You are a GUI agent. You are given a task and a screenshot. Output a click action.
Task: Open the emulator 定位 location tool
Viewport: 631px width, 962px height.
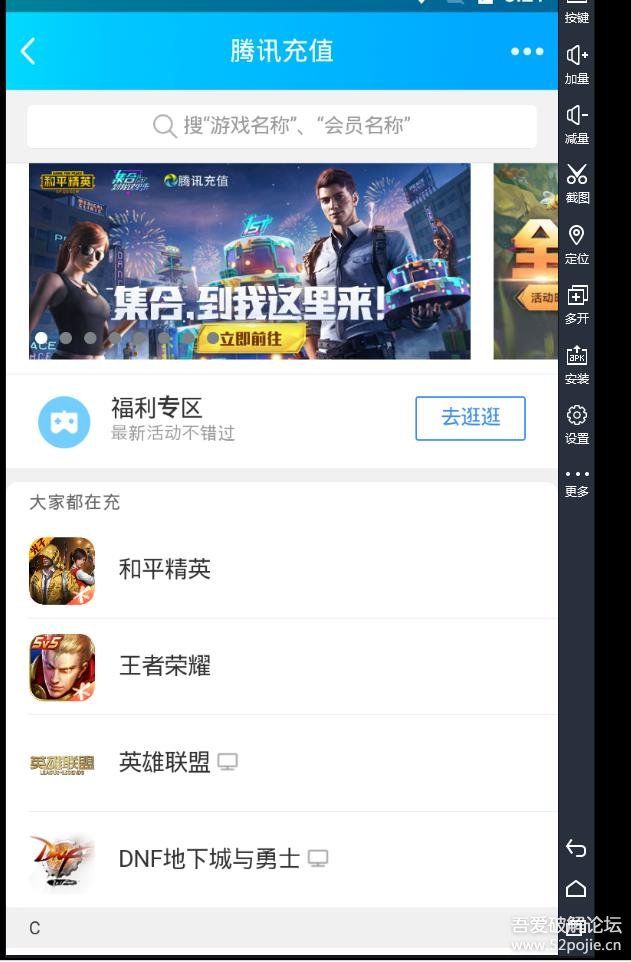(576, 242)
